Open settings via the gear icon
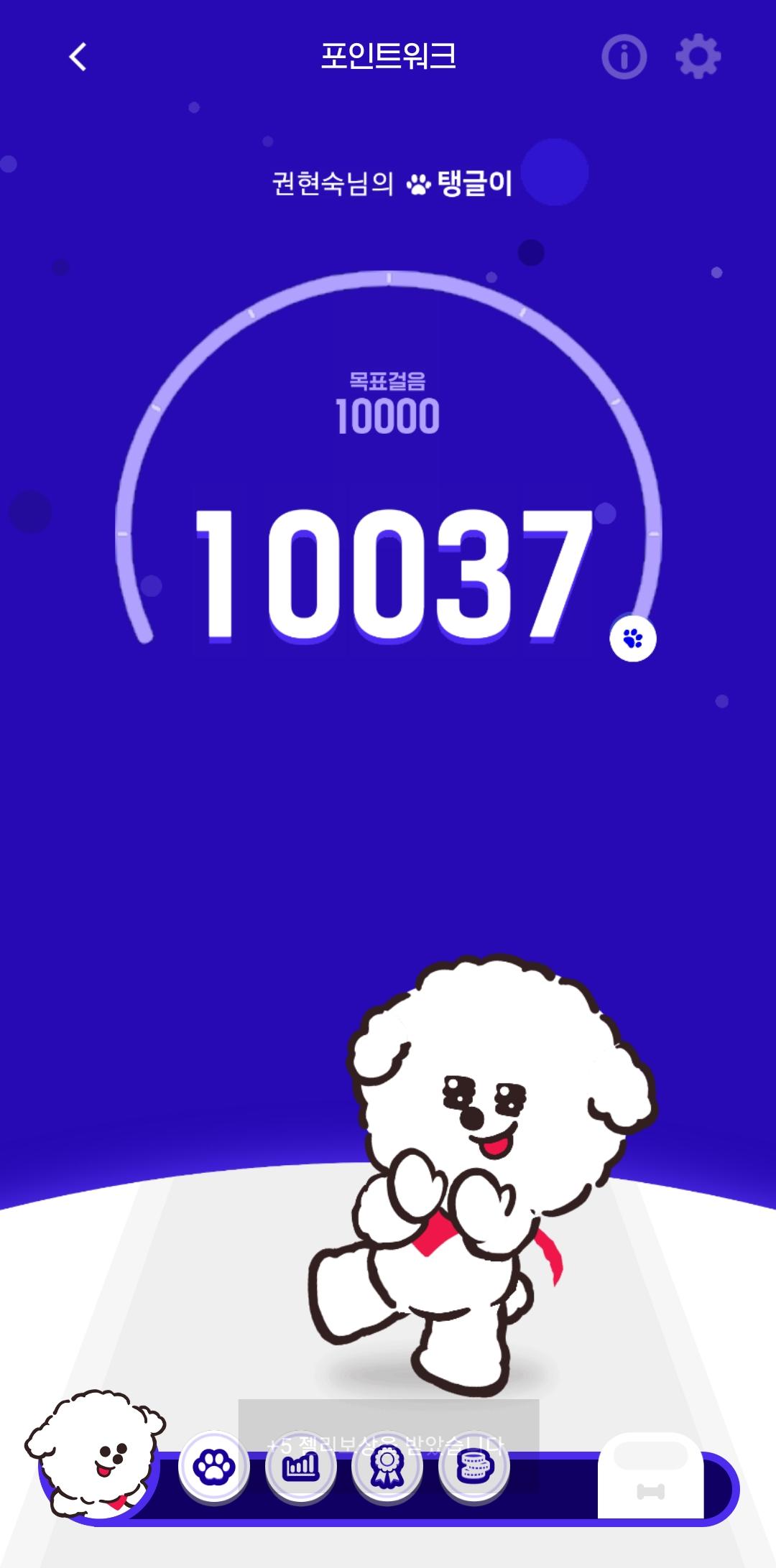The image size is (776, 1568). [698, 57]
